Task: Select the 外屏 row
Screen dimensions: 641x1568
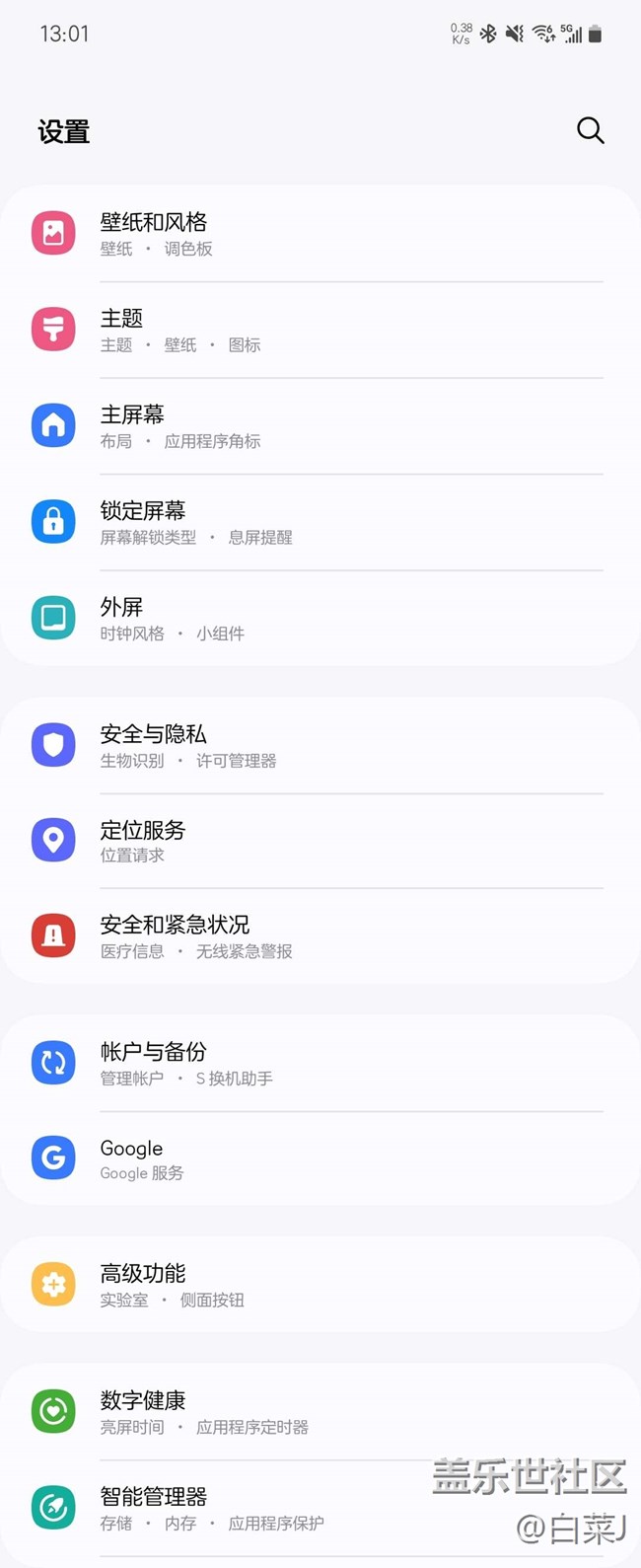Action: pyautogui.click(x=320, y=618)
